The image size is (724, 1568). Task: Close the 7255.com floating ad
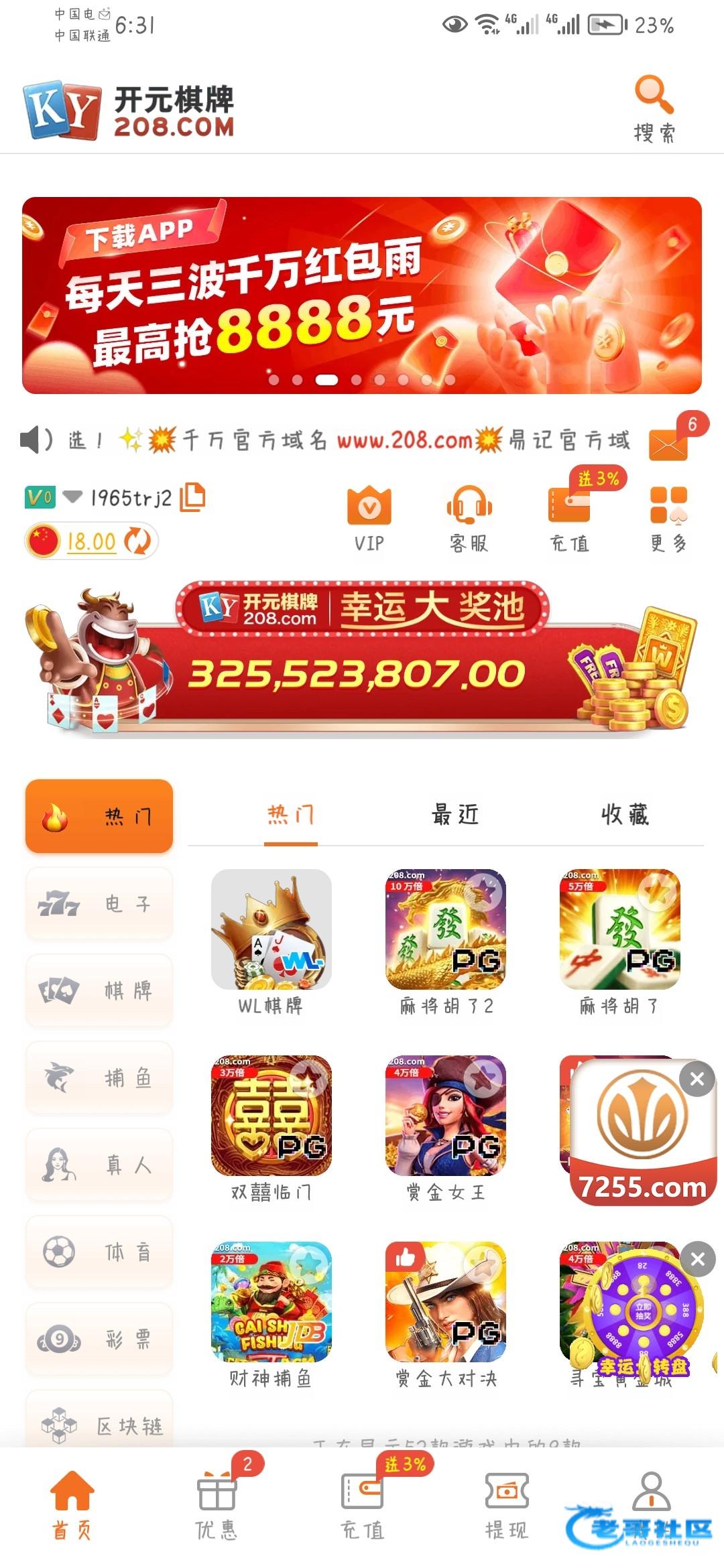click(x=697, y=1079)
